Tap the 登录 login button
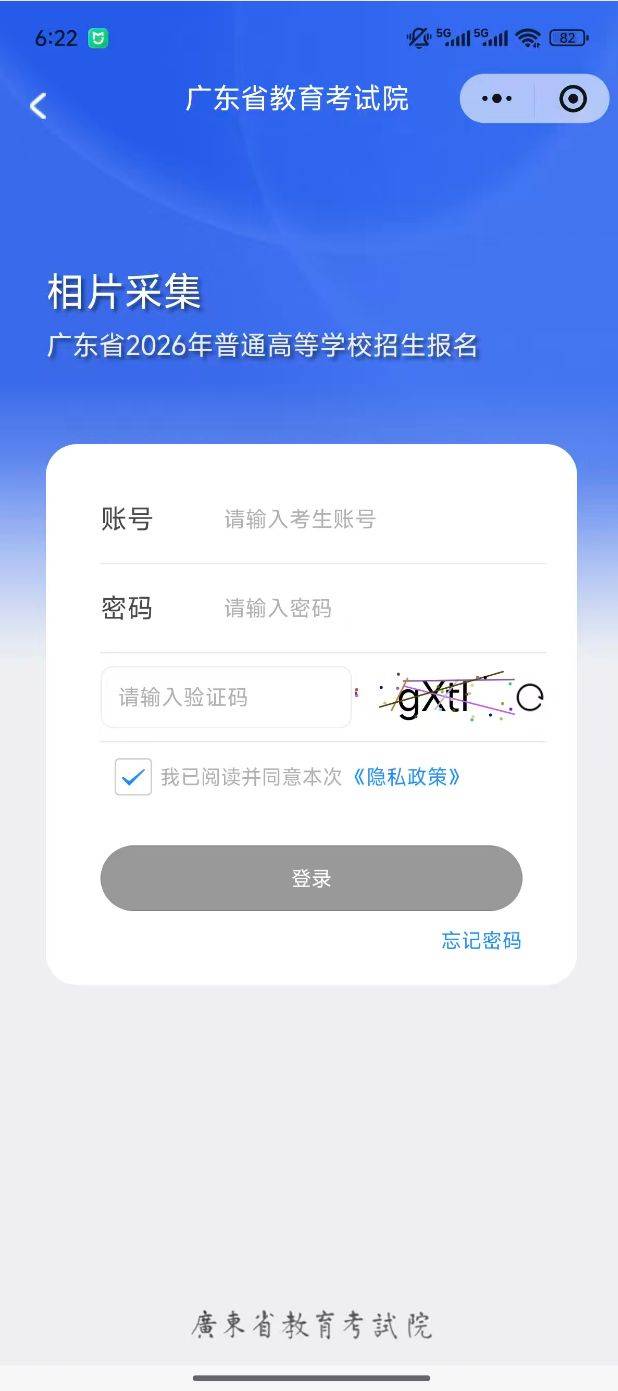This screenshot has width=618, height=1391. [x=311, y=878]
